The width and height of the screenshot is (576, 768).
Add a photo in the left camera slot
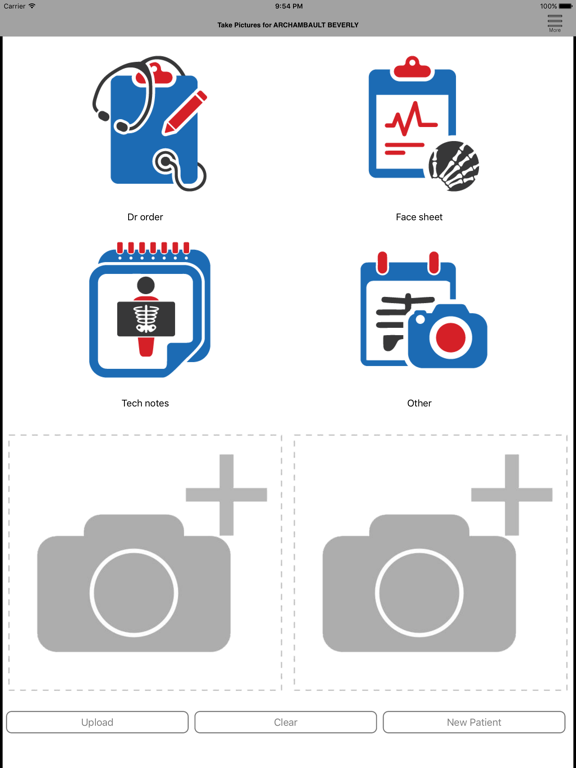click(145, 562)
